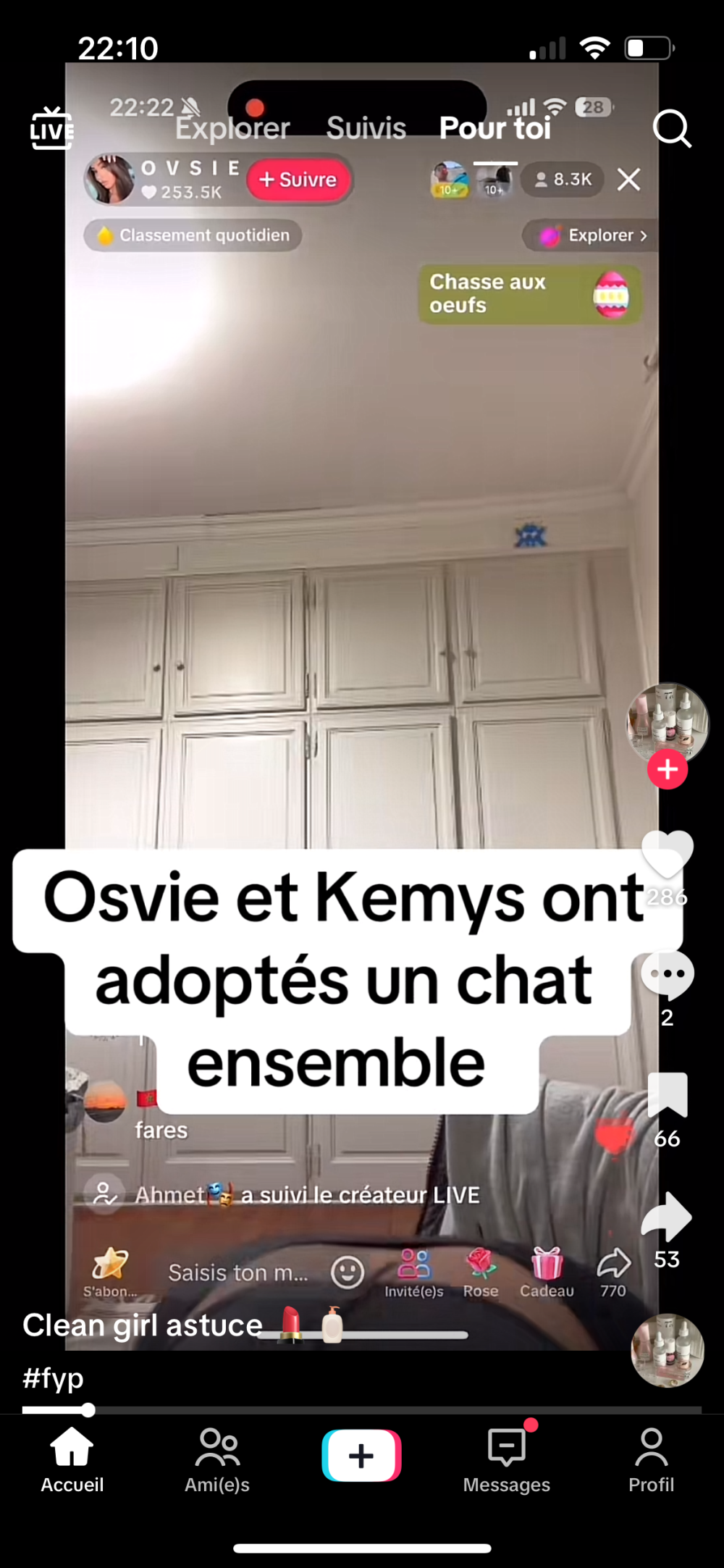This screenshot has width=724, height=1568.
Task: Go to the Accueil tab
Action: [72, 1459]
